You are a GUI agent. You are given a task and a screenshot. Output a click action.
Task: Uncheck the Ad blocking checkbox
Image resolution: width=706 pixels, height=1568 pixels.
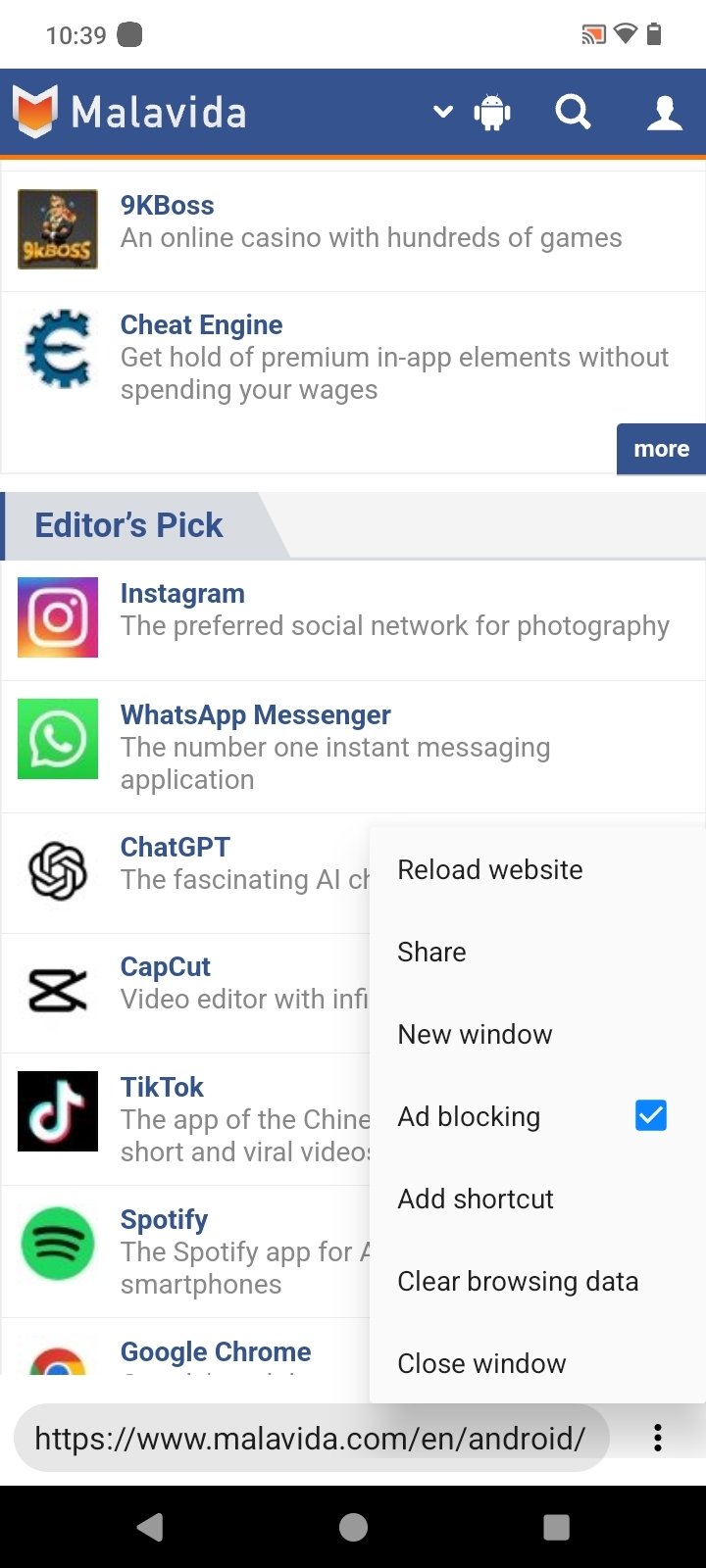coord(651,1115)
